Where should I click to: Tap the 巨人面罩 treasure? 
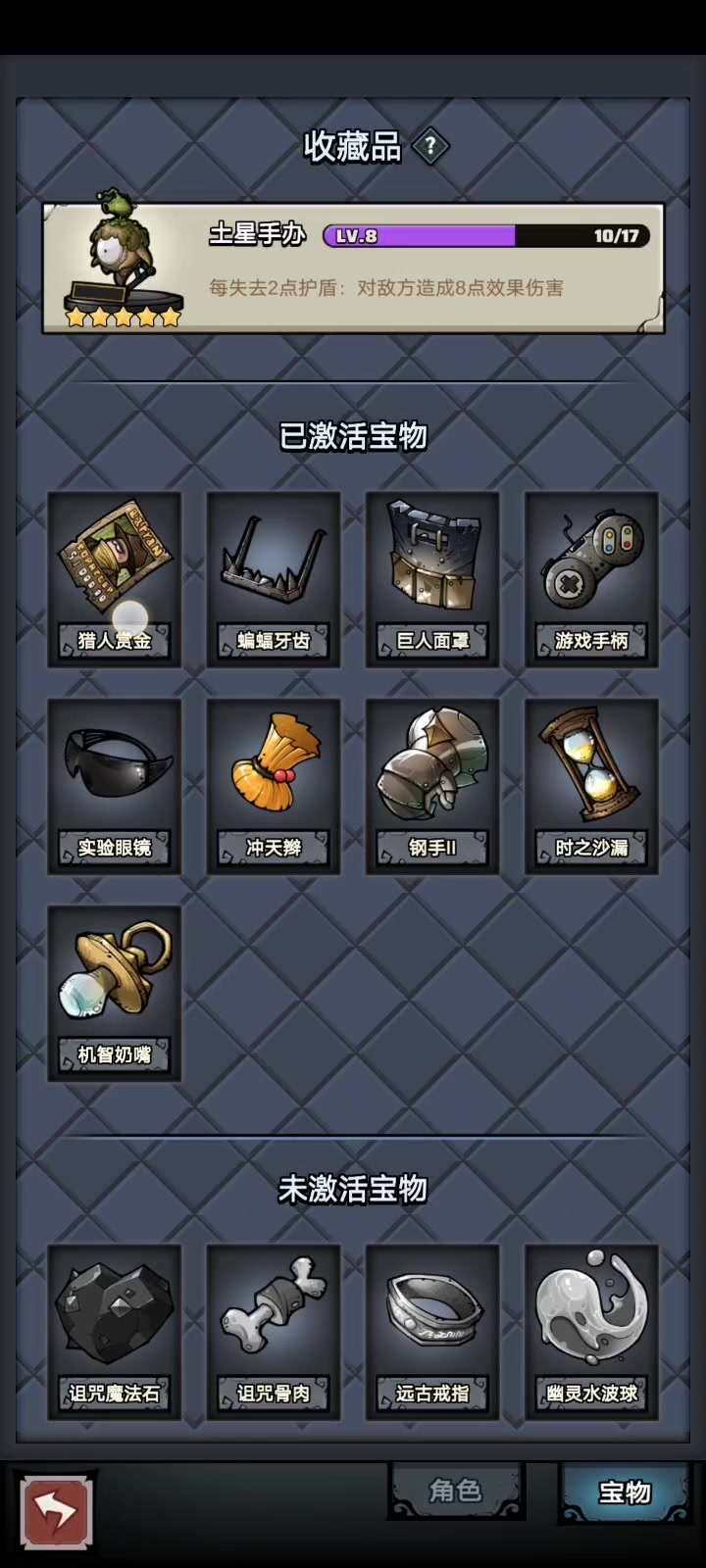(432, 579)
